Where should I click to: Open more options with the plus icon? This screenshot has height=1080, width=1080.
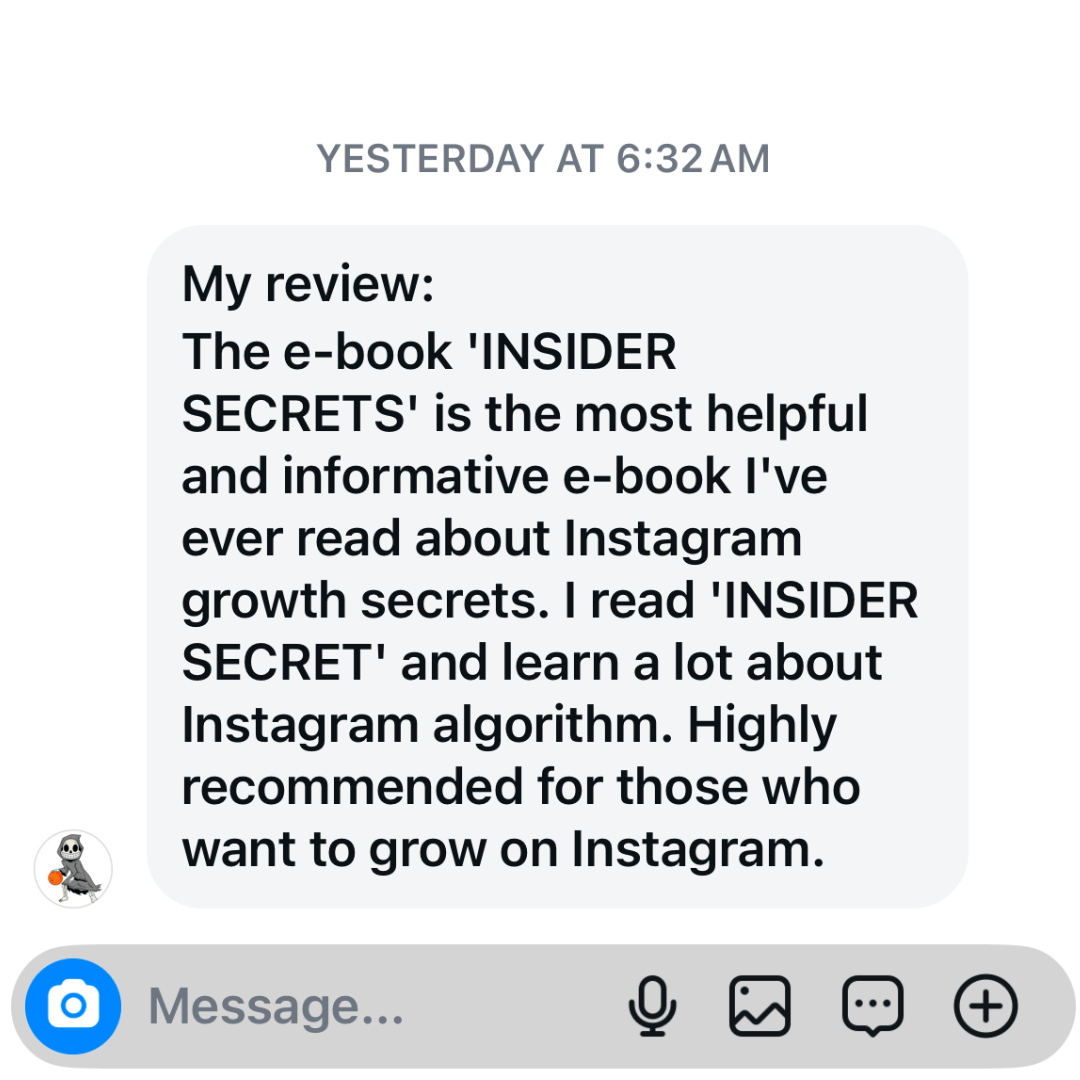click(985, 1005)
